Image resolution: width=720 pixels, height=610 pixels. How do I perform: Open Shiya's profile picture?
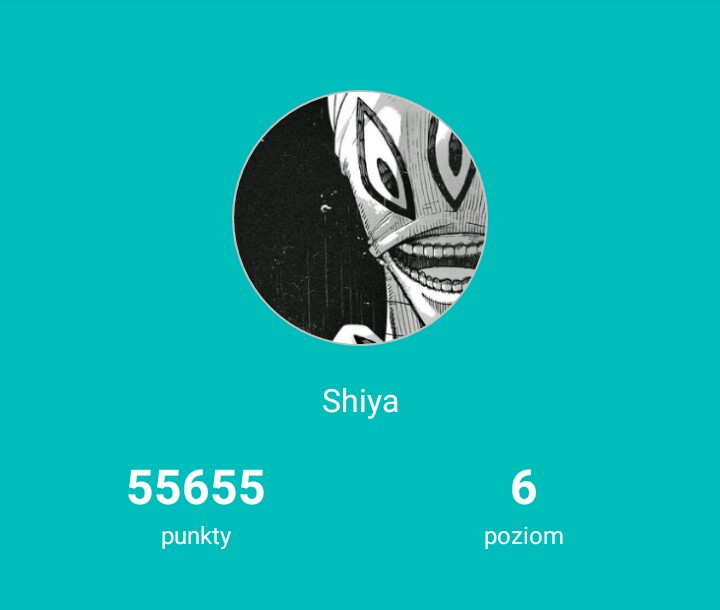(360, 218)
